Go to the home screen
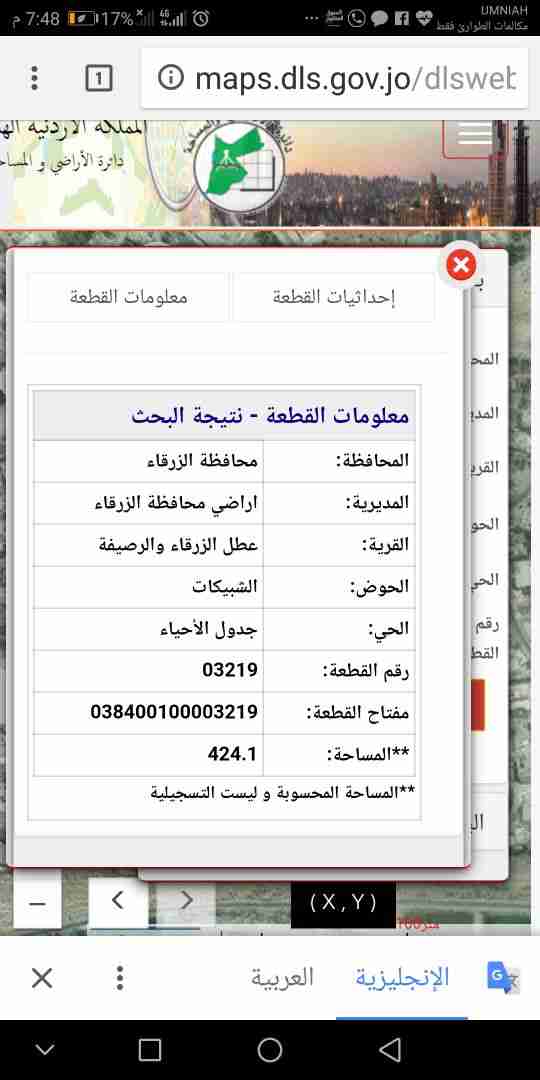Image resolution: width=540 pixels, height=1080 pixels. [270, 1050]
